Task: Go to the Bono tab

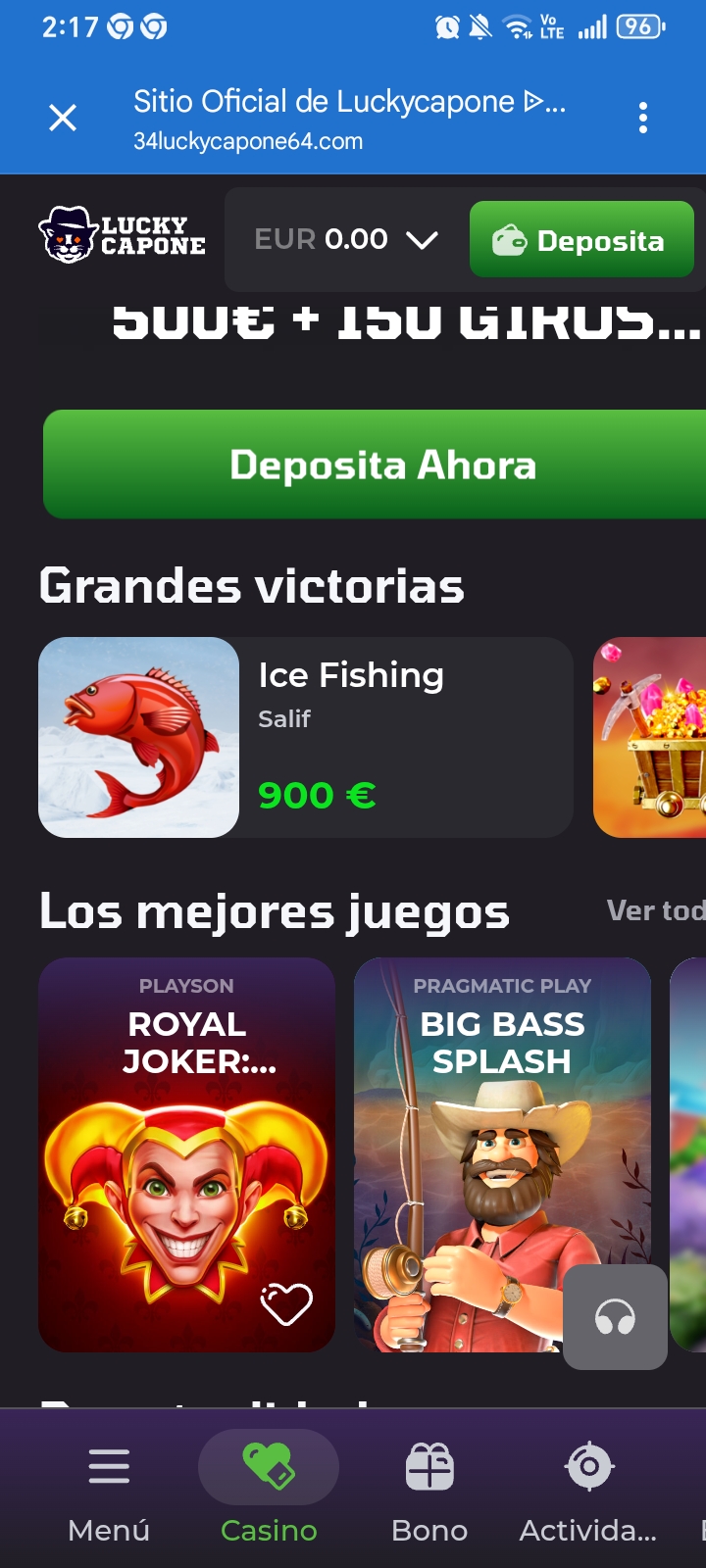Action: [x=429, y=1488]
